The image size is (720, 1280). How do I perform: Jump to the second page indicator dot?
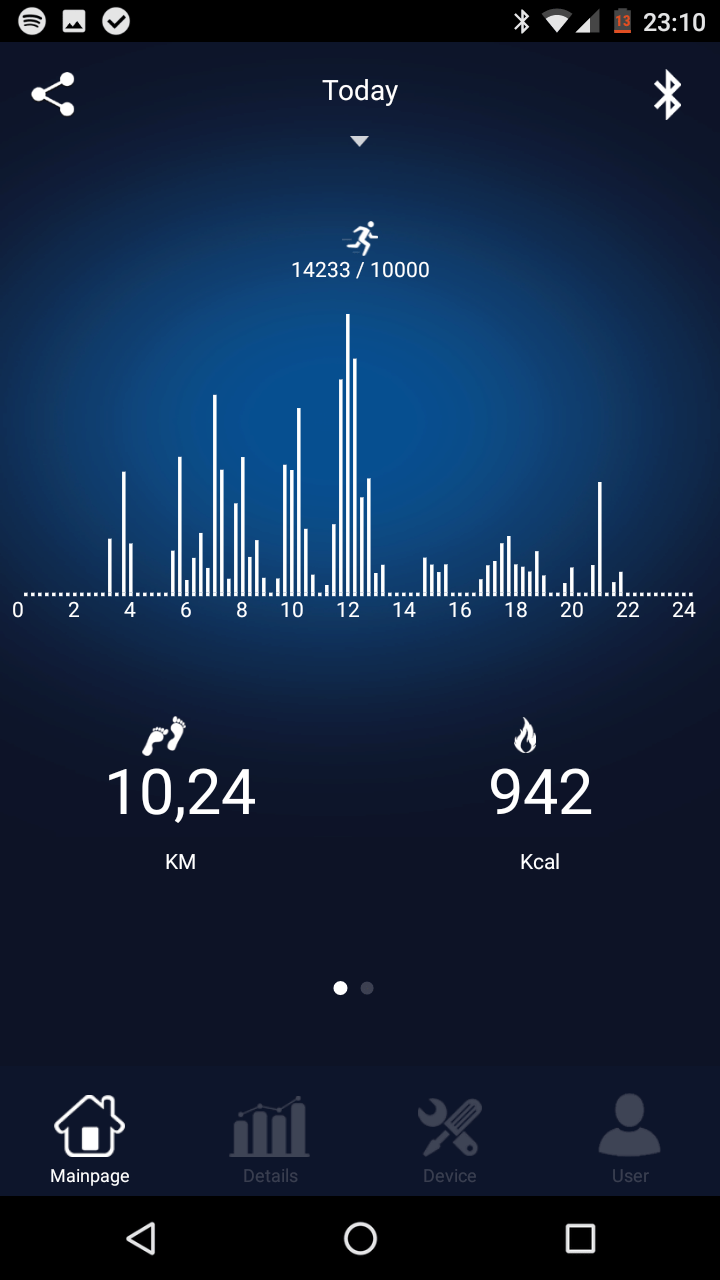click(x=367, y=988)
